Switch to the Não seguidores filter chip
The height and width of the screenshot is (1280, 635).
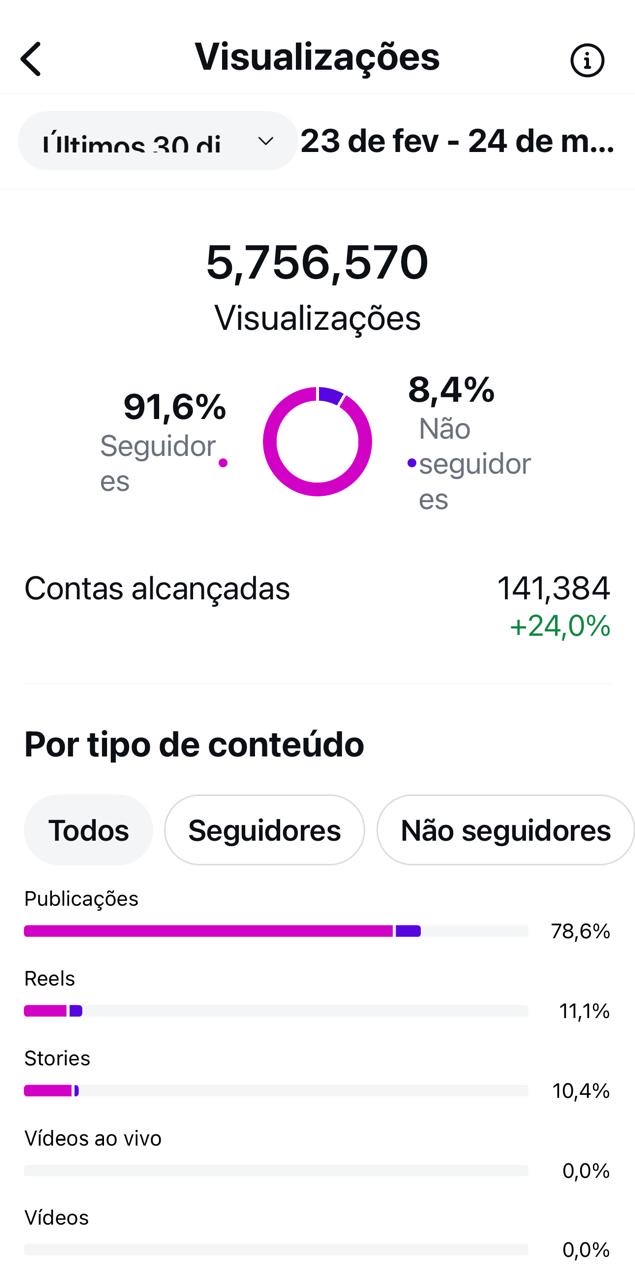[505, 830]
